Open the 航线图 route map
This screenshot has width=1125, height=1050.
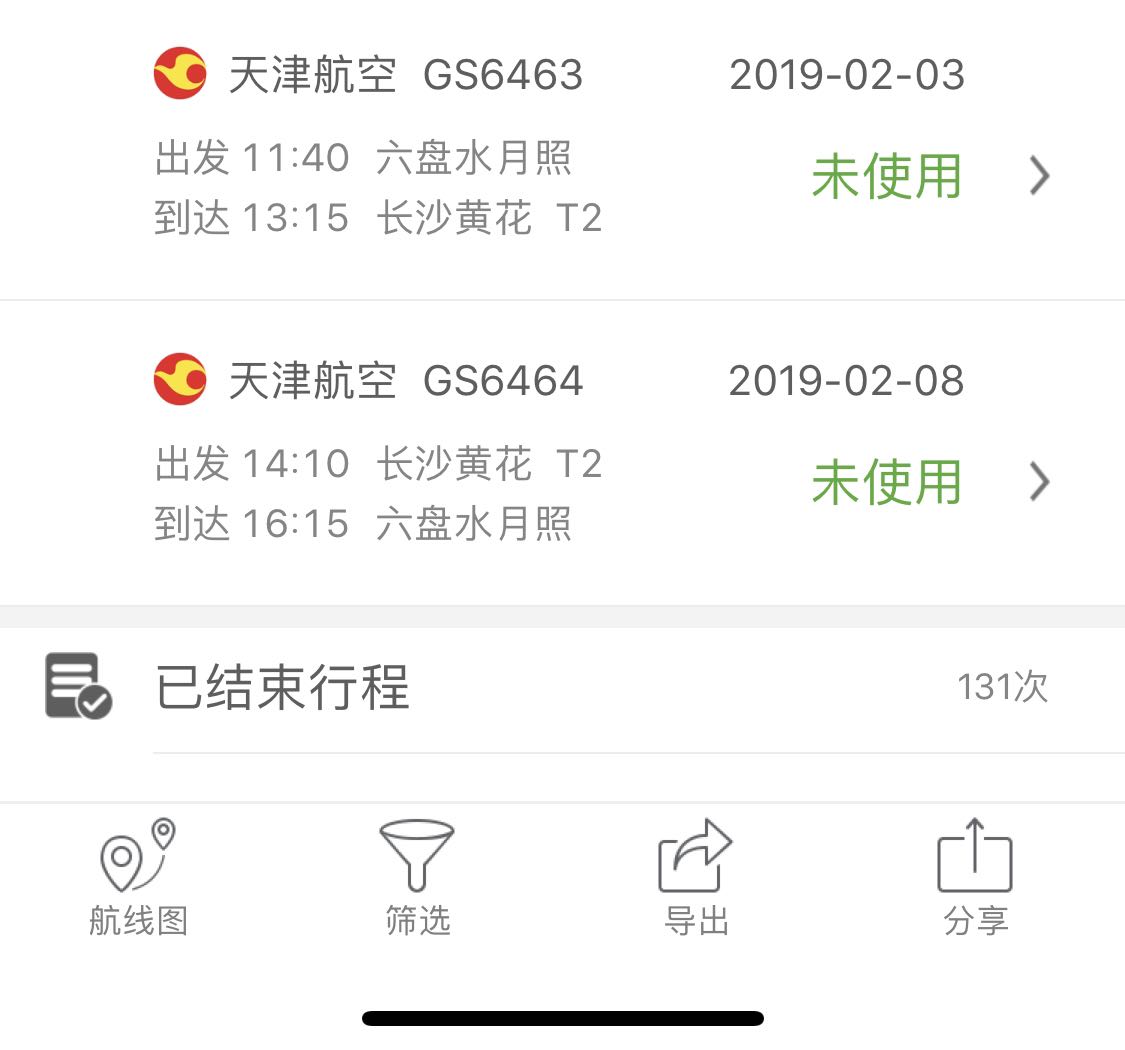138,877
